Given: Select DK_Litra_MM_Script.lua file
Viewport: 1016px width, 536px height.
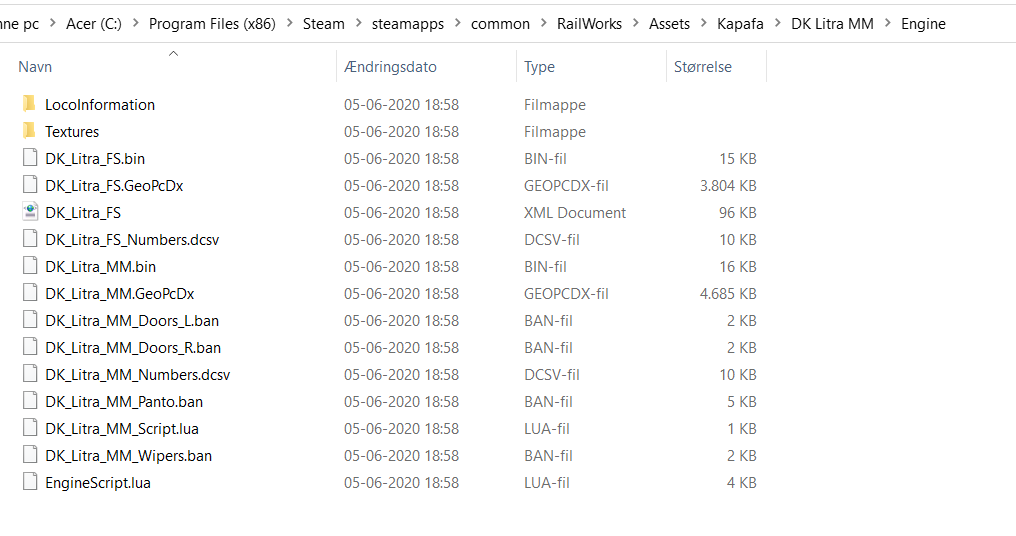Looking at the screenshot, I should pyautogui.click(x=122, y=429).
